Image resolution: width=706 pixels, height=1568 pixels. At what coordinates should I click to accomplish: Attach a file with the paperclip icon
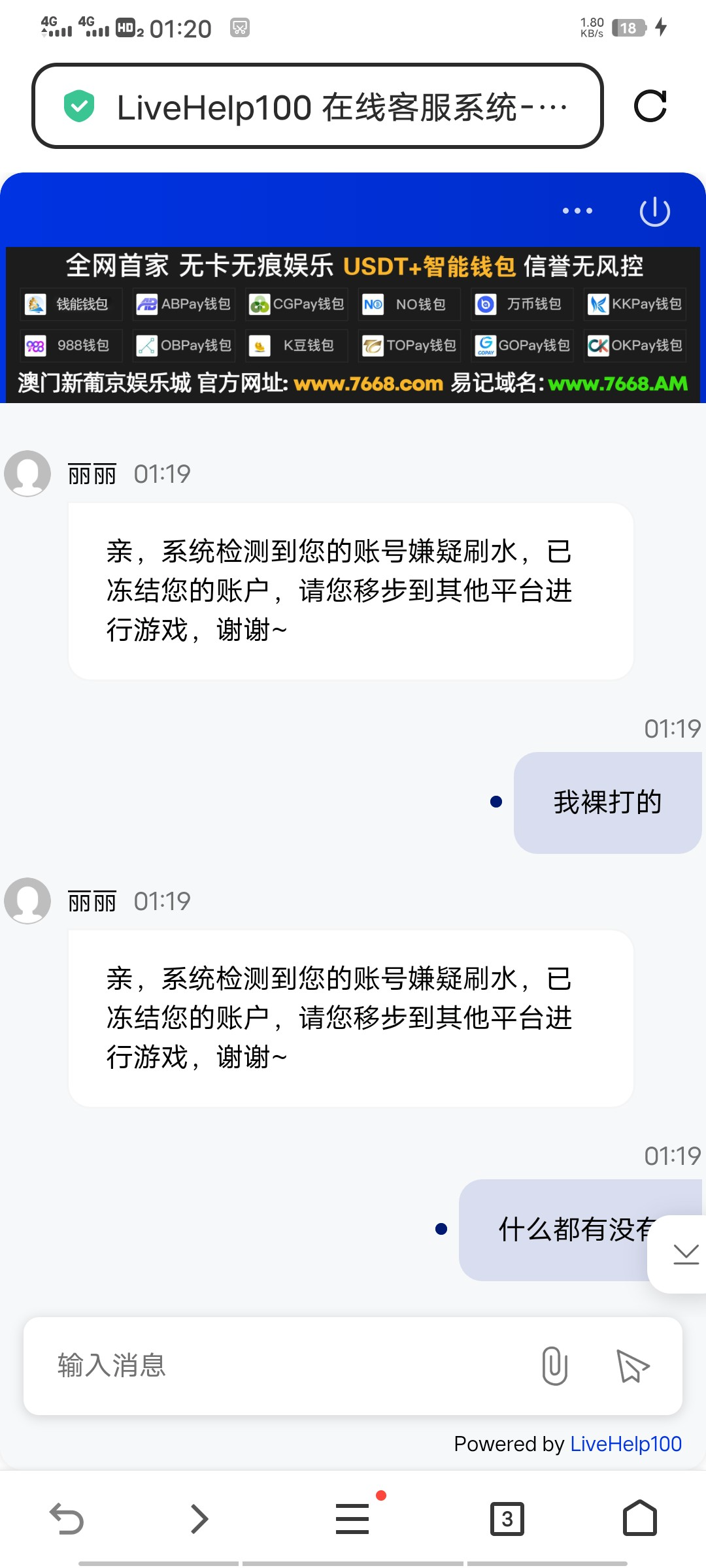(554, 1365)
